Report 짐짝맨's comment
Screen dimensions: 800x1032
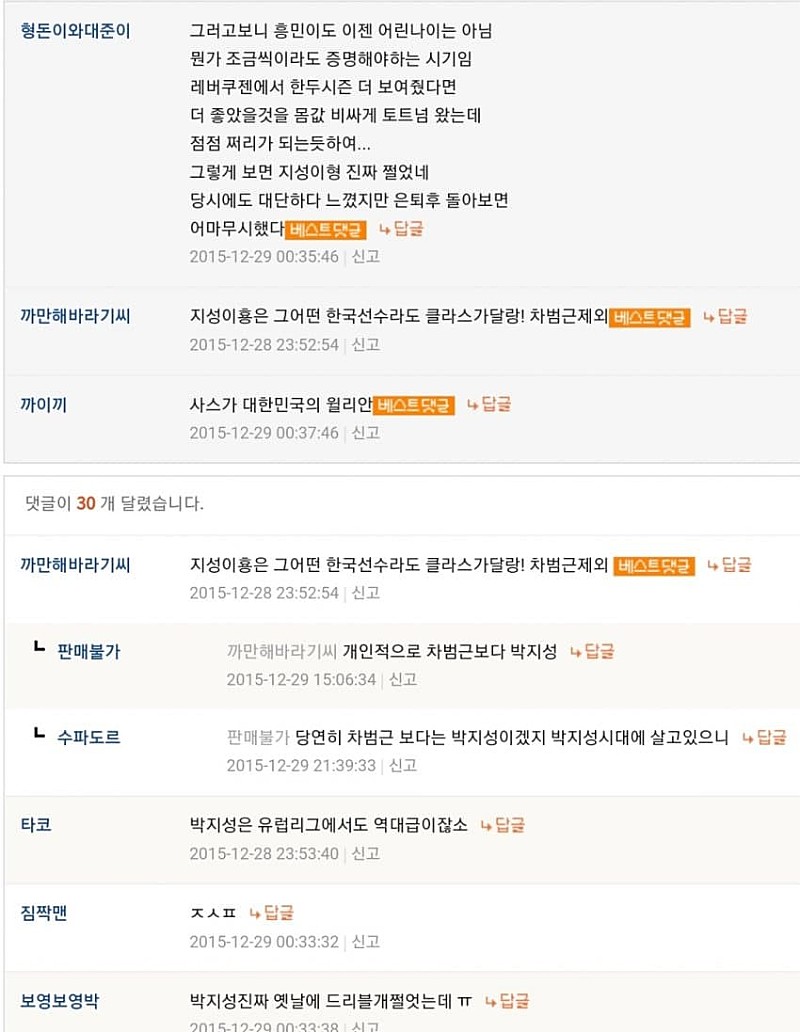tap(365, 942)
